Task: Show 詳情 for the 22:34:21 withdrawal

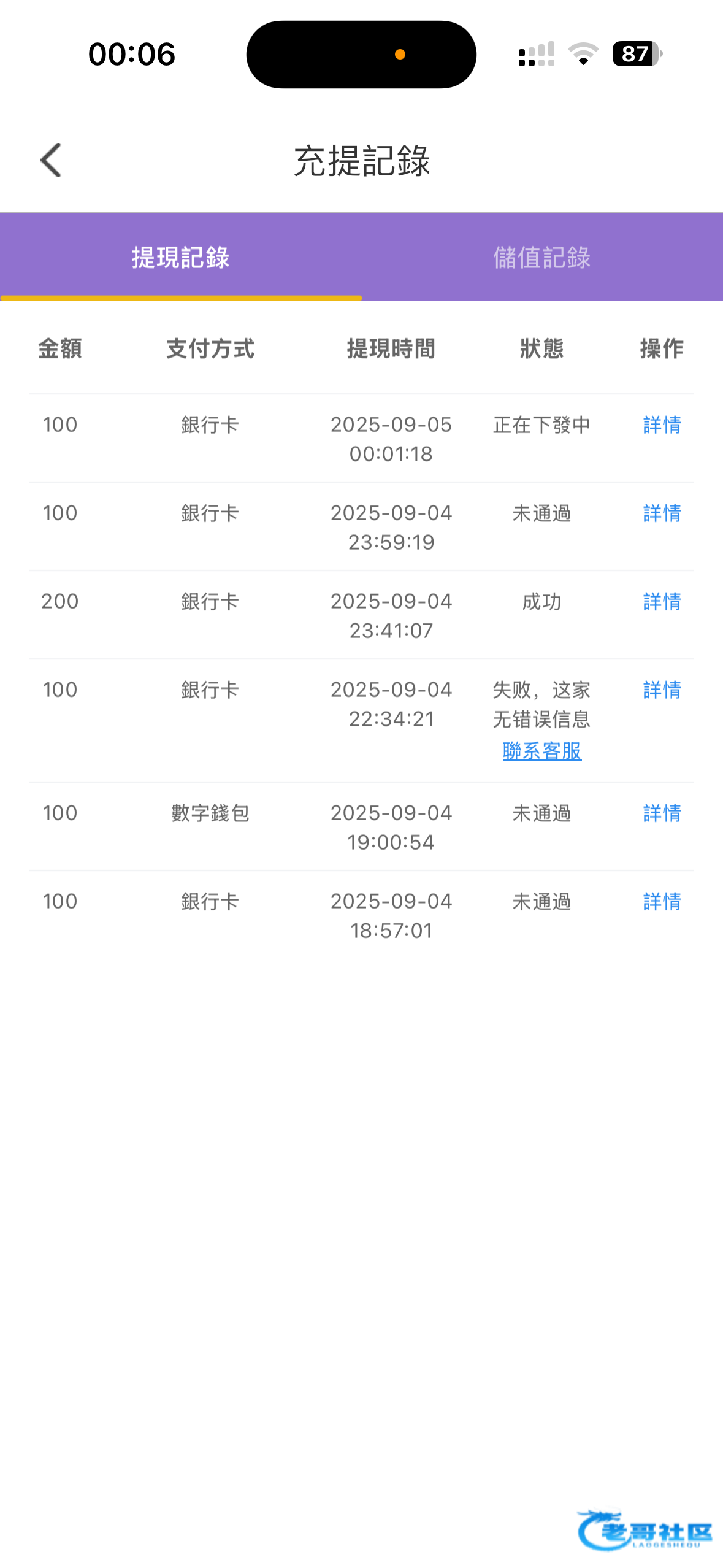Action: (x=662, y=690)
